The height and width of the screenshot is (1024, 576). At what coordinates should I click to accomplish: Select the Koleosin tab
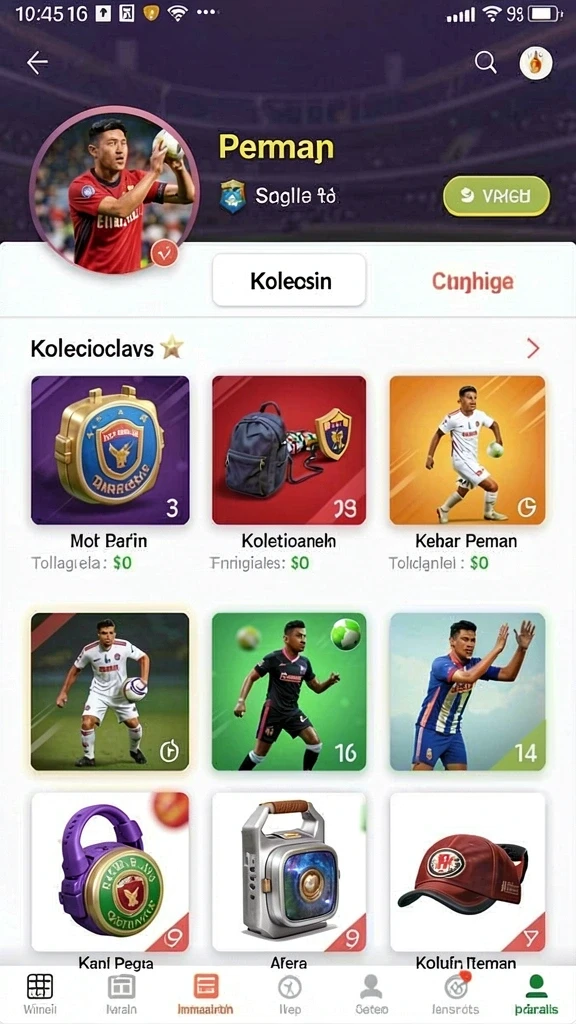(x=289, y=281)
